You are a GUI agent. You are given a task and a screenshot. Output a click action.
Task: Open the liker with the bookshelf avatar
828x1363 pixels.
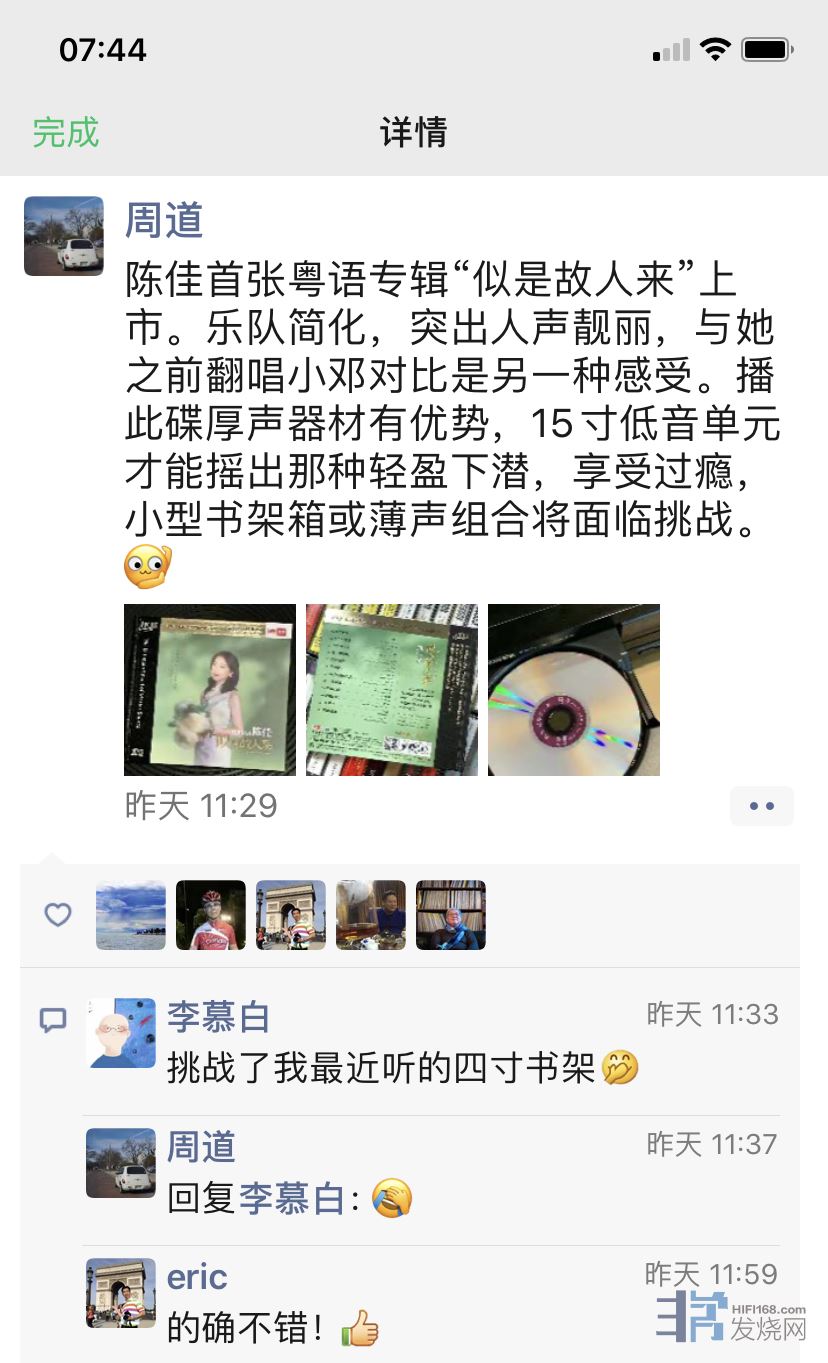[x=451, y=915]
